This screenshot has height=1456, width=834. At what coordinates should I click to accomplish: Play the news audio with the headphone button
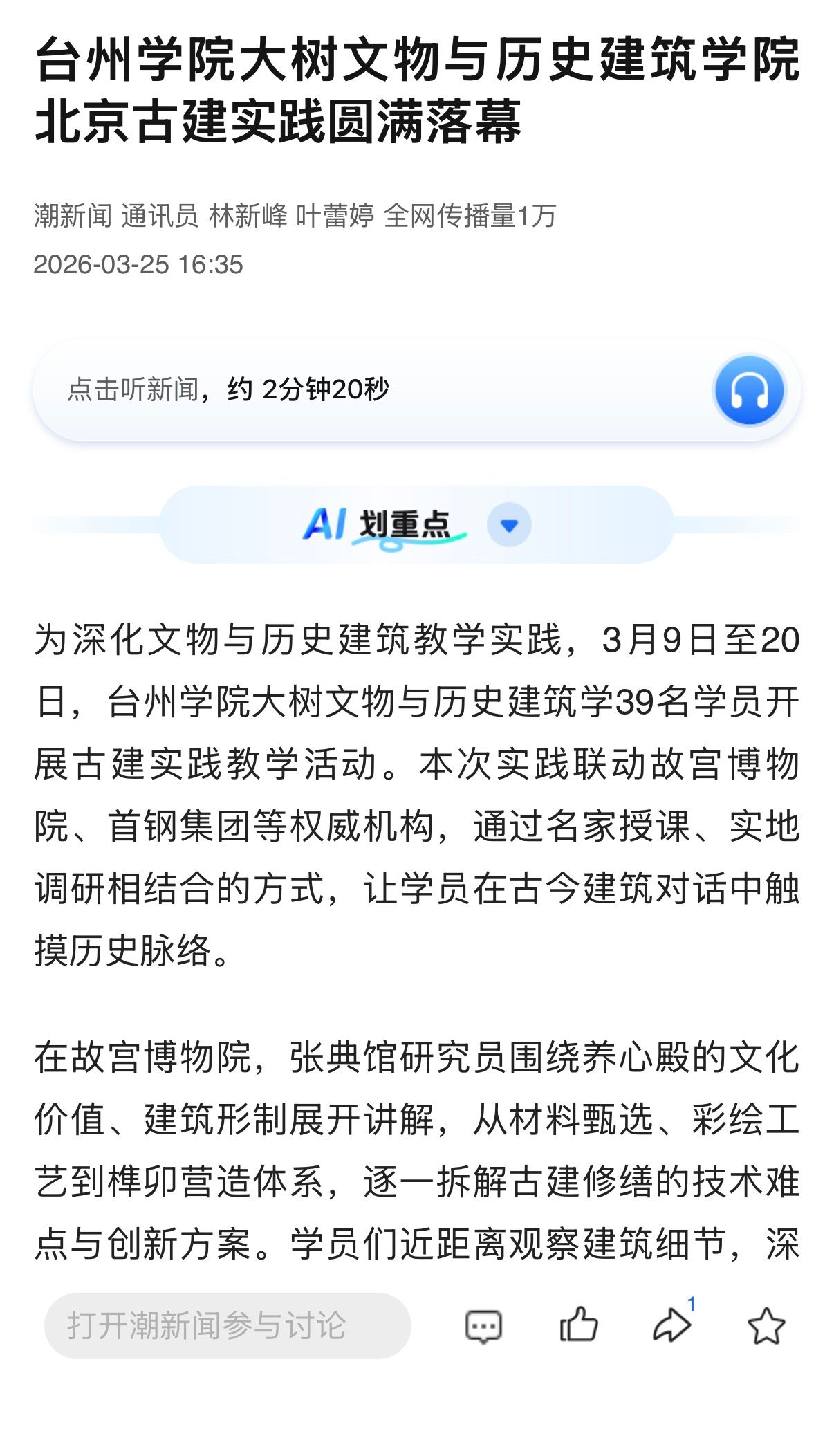[x=749, y=391]
